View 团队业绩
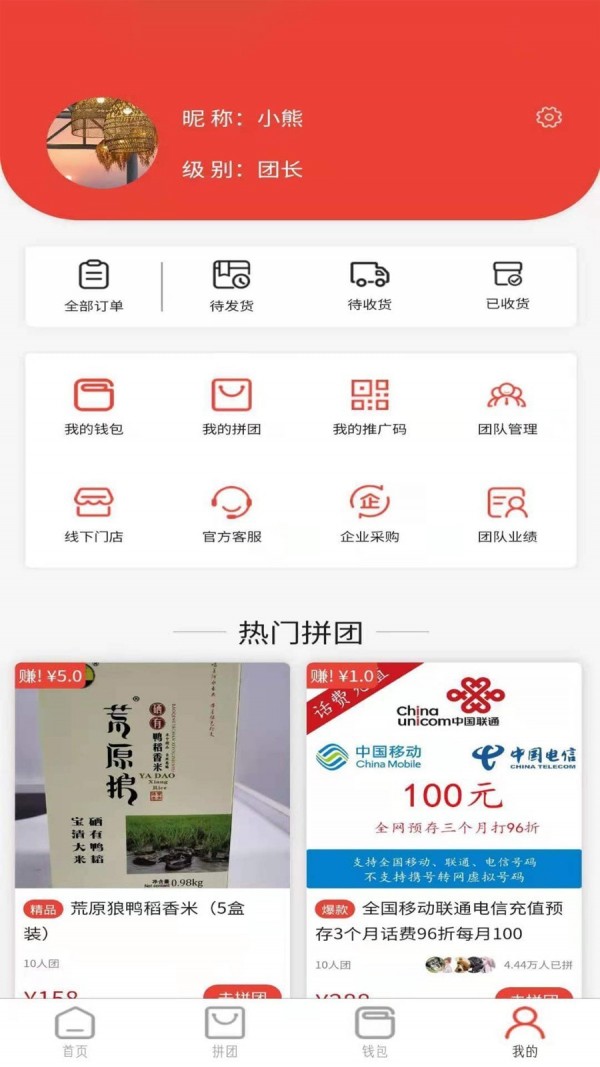The height and width of the screenshot is (1067, 600). coord(507,513)
